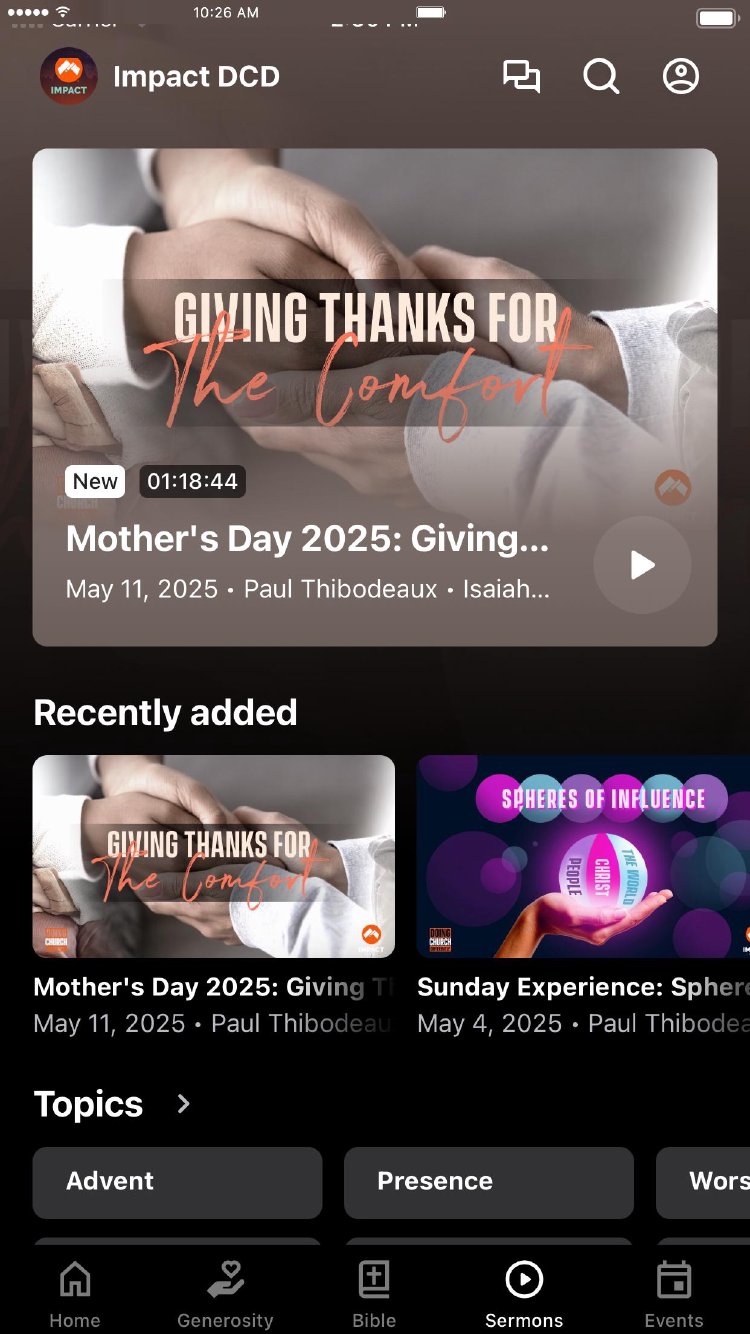Open the Sunday Experience Spheres of Influence sermon

coord(583,856)
